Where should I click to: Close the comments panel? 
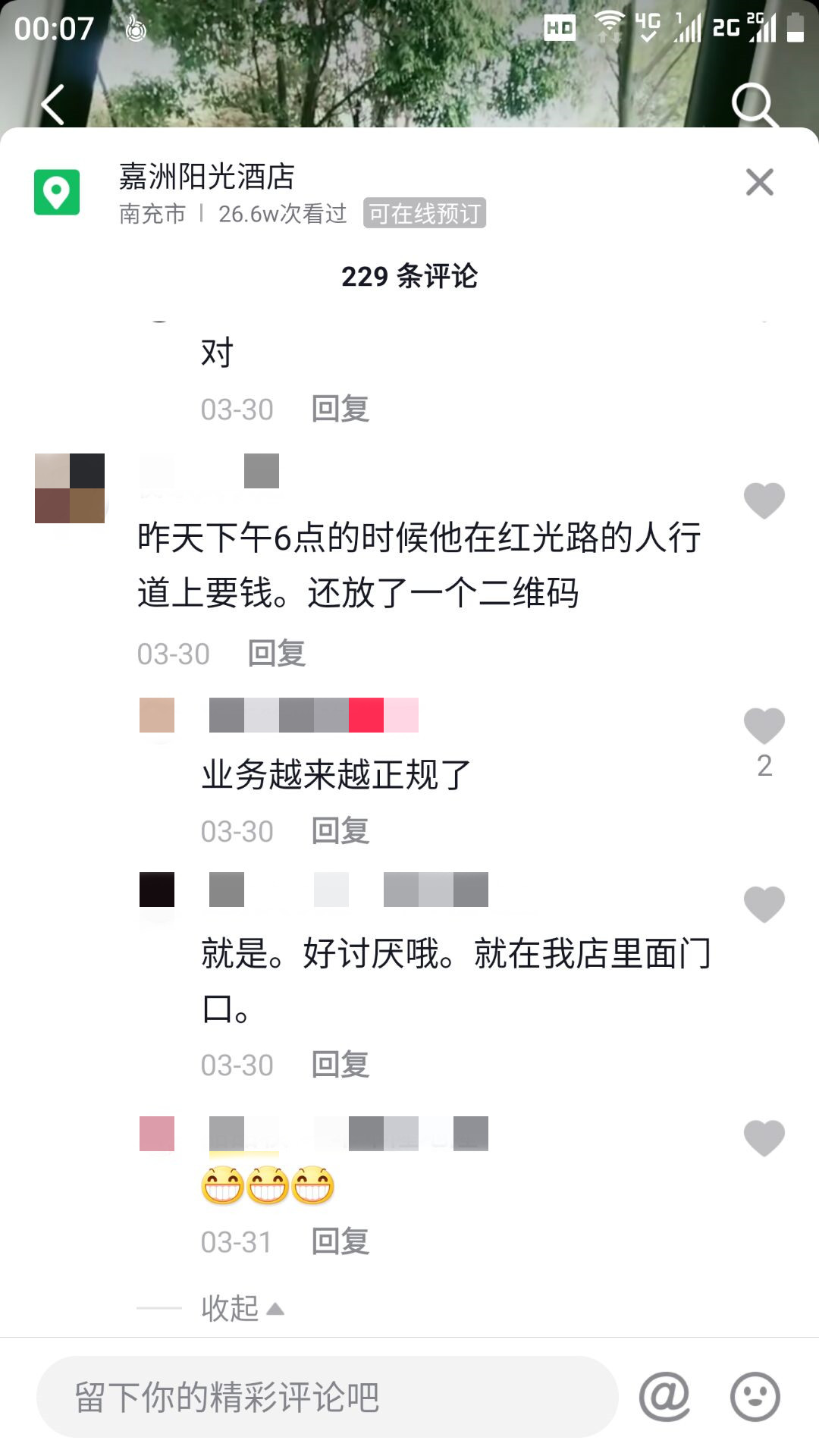(x=759, y=182)
